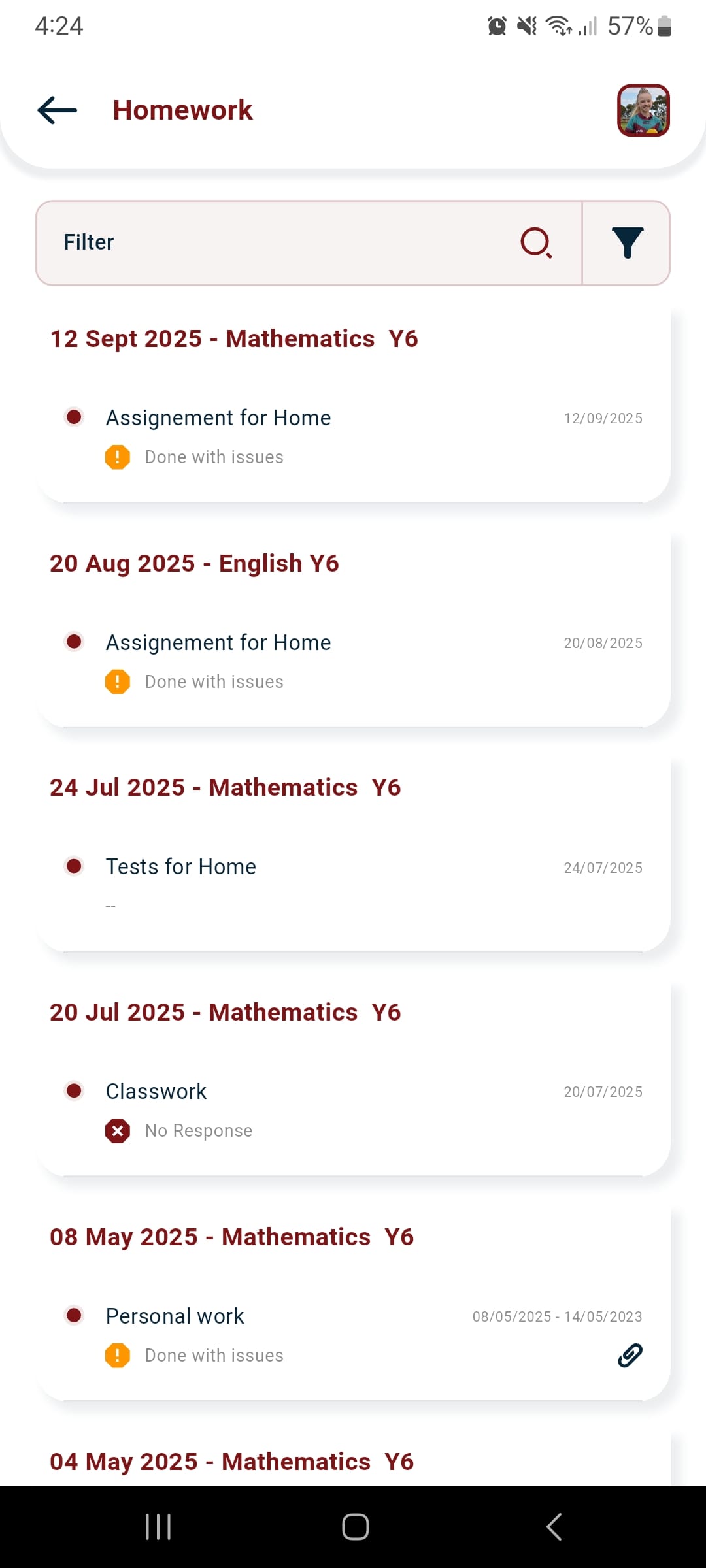
Task: Open the recent apps view
Action: [x=158, y=1527]
